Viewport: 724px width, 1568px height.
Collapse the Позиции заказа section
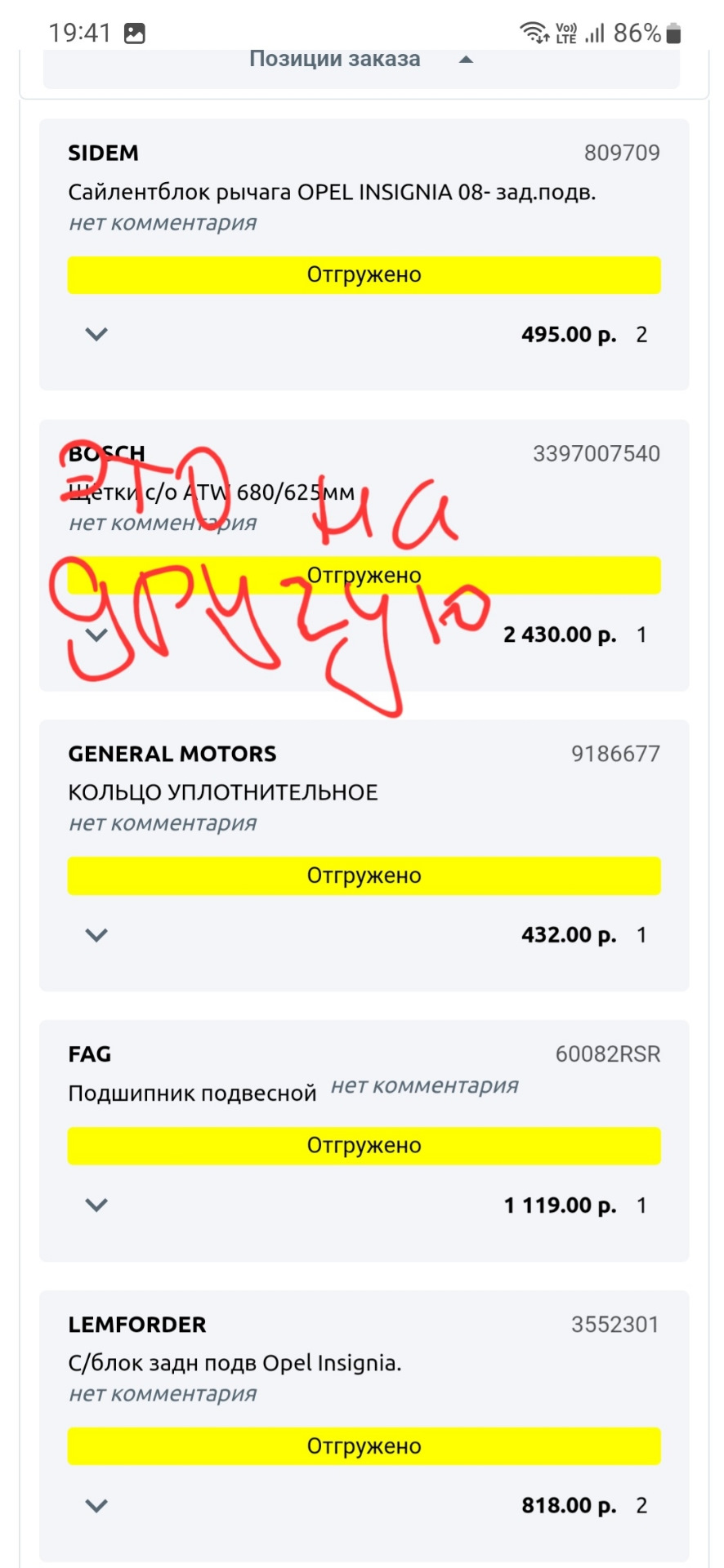pos(466,60)
